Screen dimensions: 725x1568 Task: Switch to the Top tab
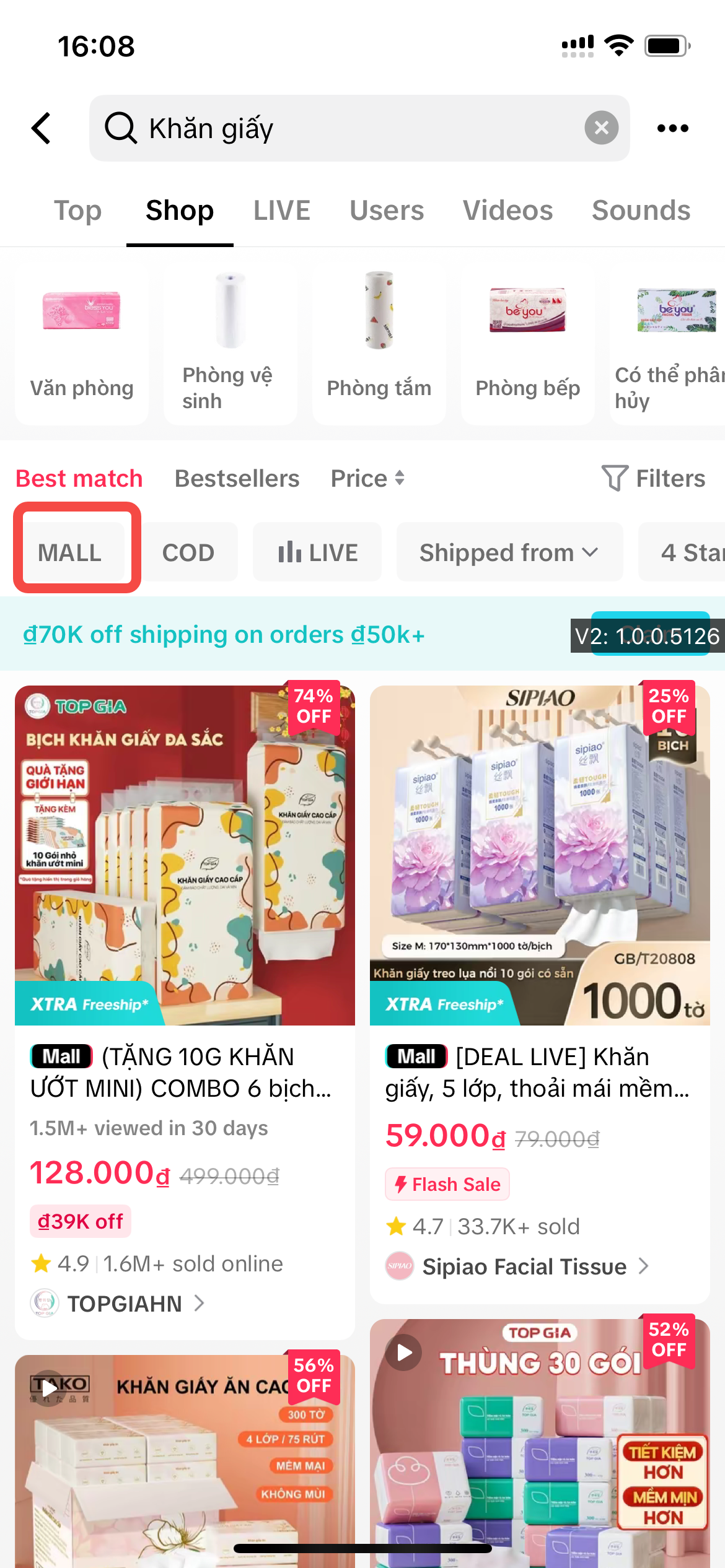[x=77, y=211]
